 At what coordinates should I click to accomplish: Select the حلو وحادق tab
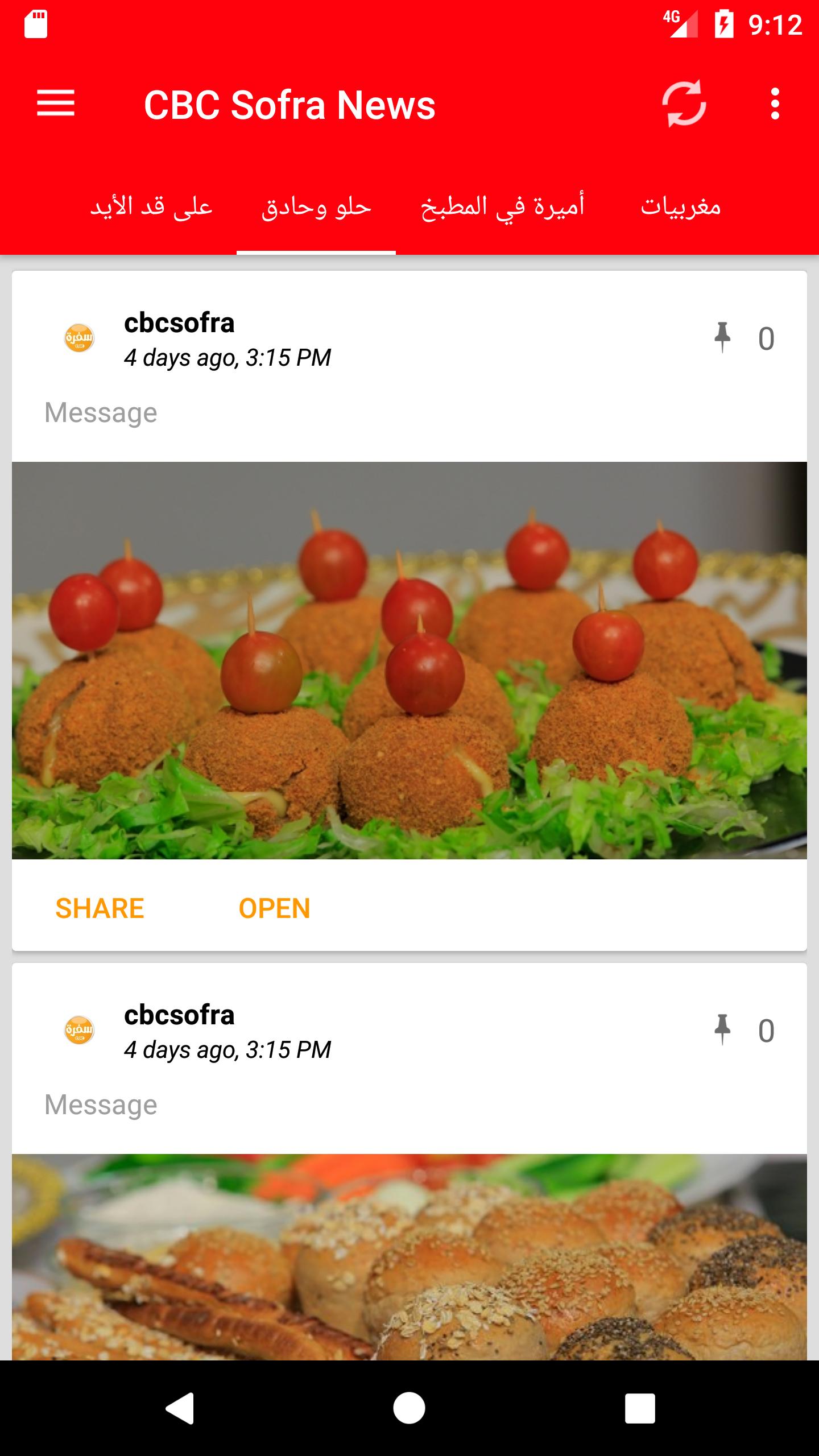pyautogui.click(x=316, y=207)
